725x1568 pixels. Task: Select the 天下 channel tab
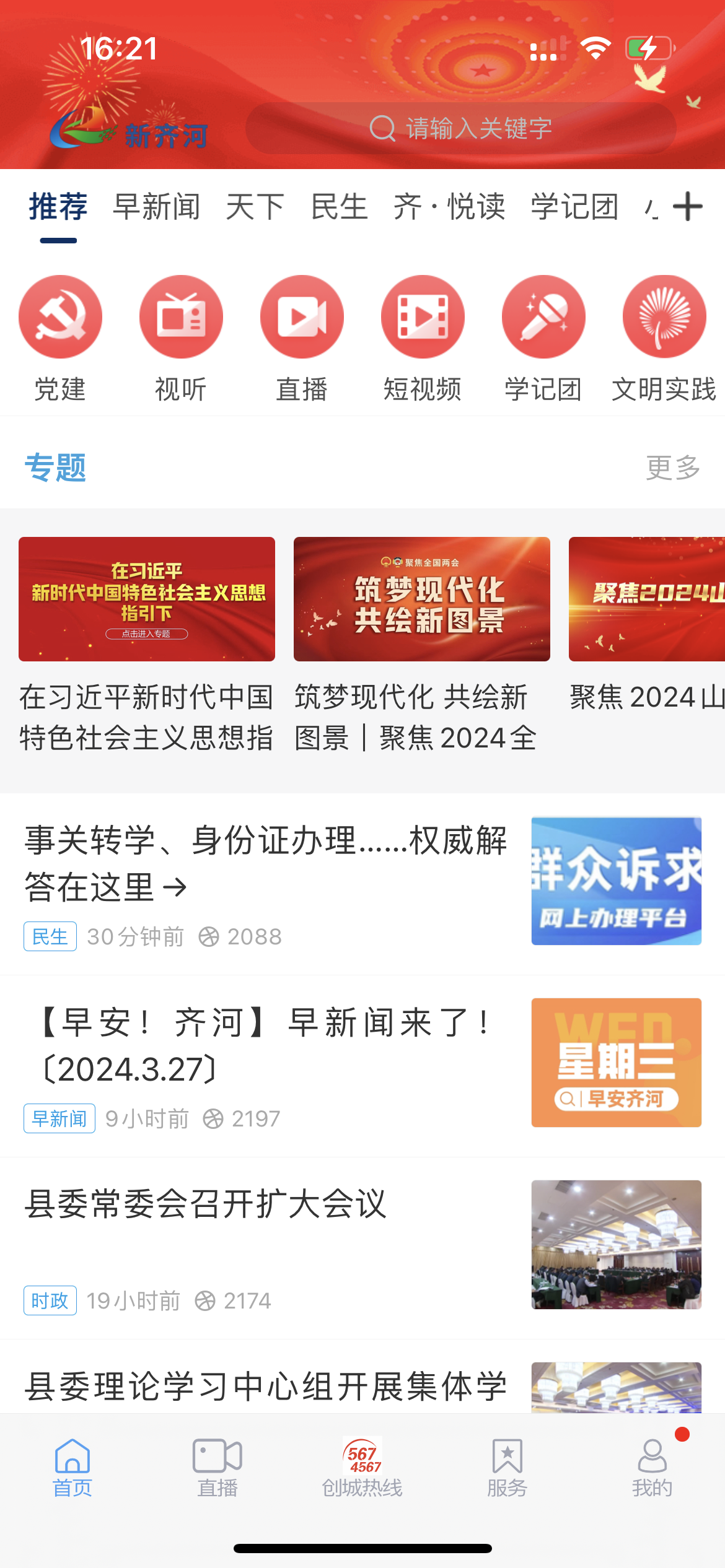(255, 206)
